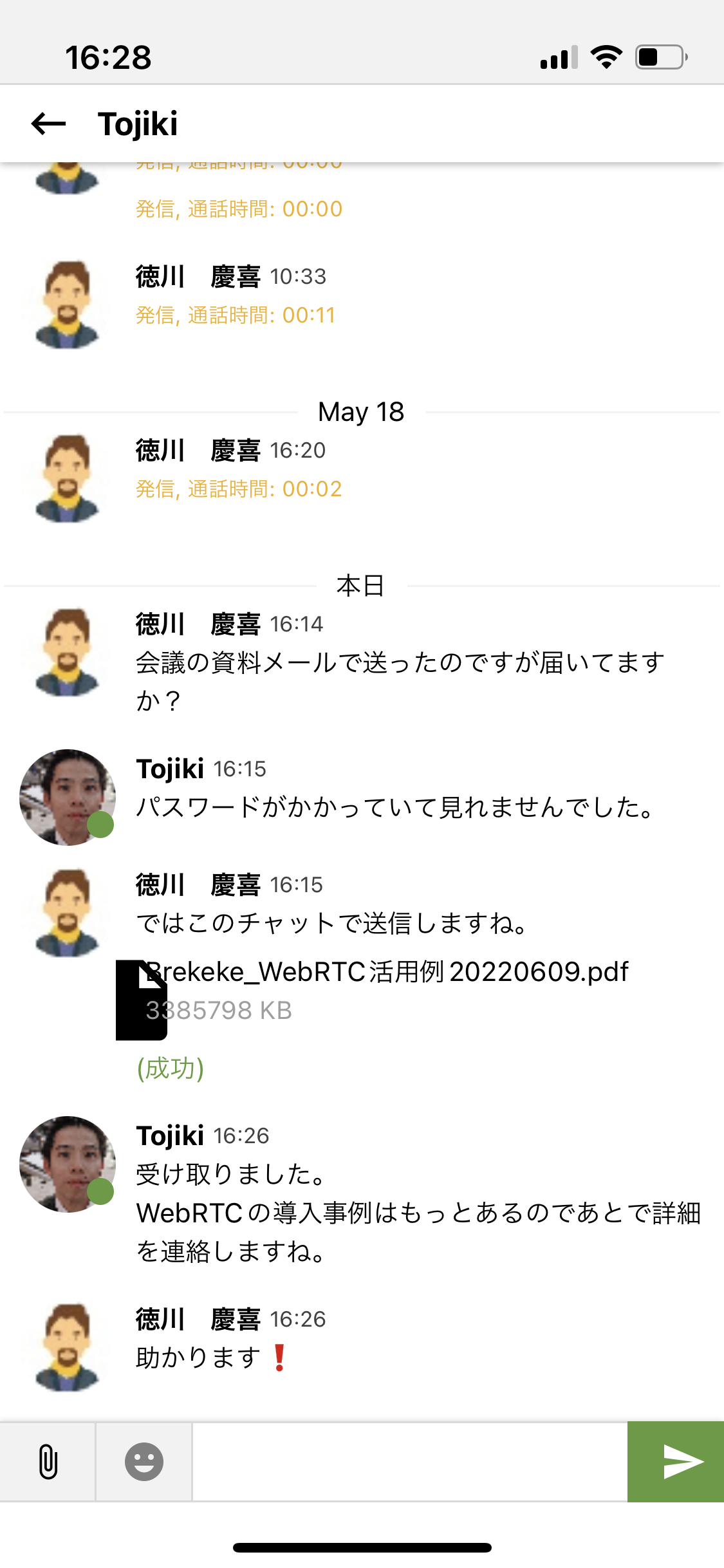The image size is (724, 1568).
Task: Open the Brekeke_WebRTC活用例20220609.pdf attachment
Action: (x=386, y=972)
